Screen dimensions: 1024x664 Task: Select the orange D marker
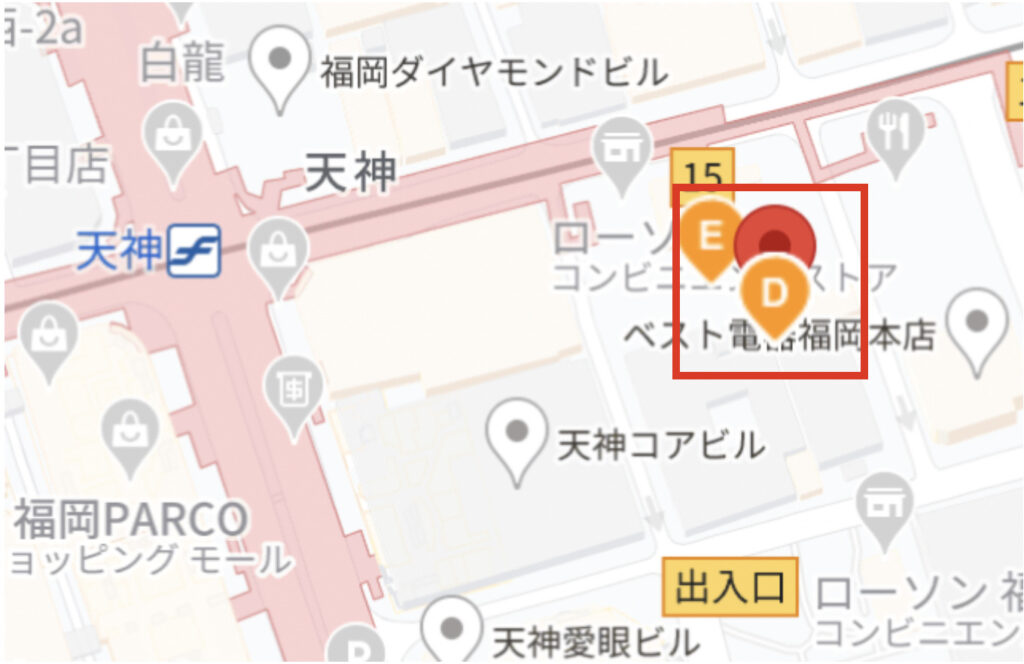[x=775, y=293]
